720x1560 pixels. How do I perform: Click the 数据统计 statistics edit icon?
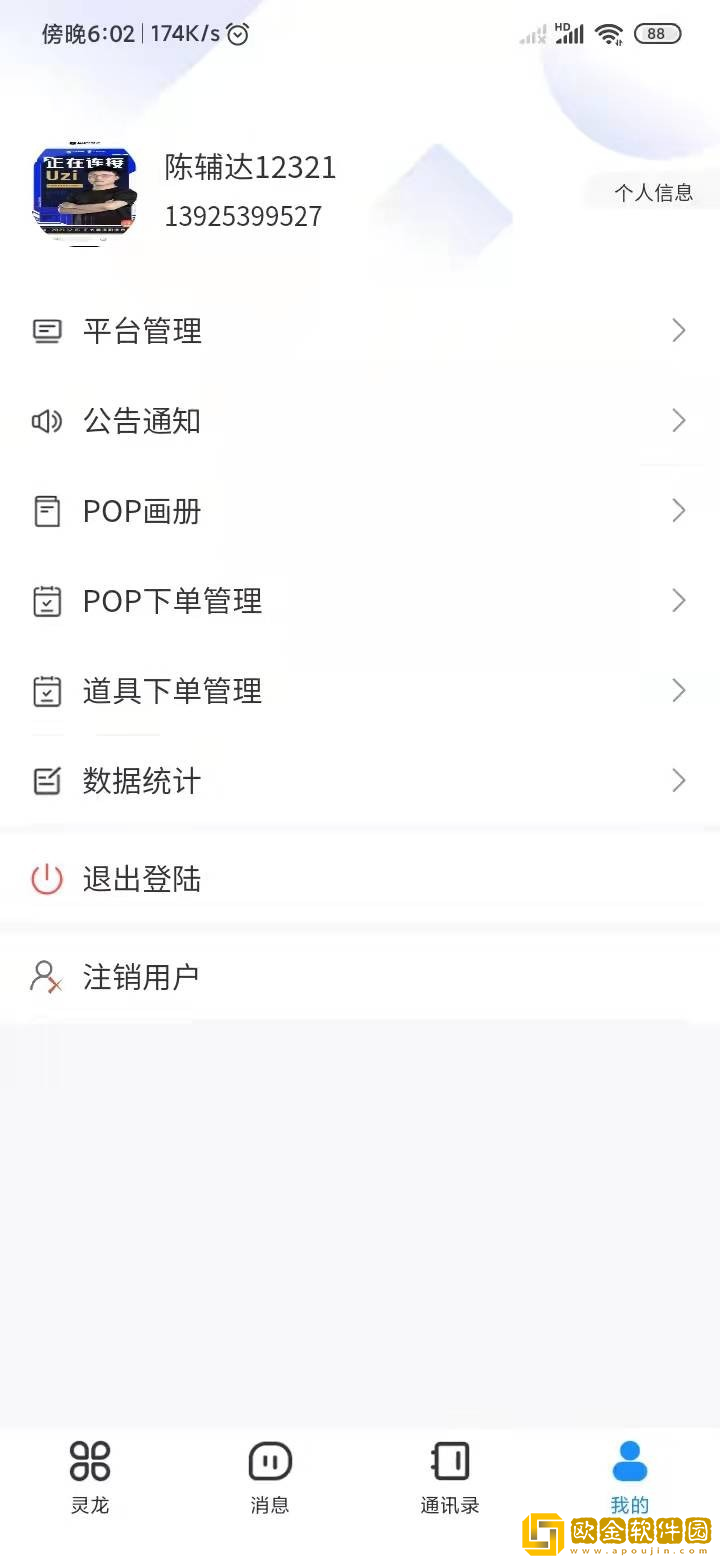pyautogui.click(x=47, y=780)
